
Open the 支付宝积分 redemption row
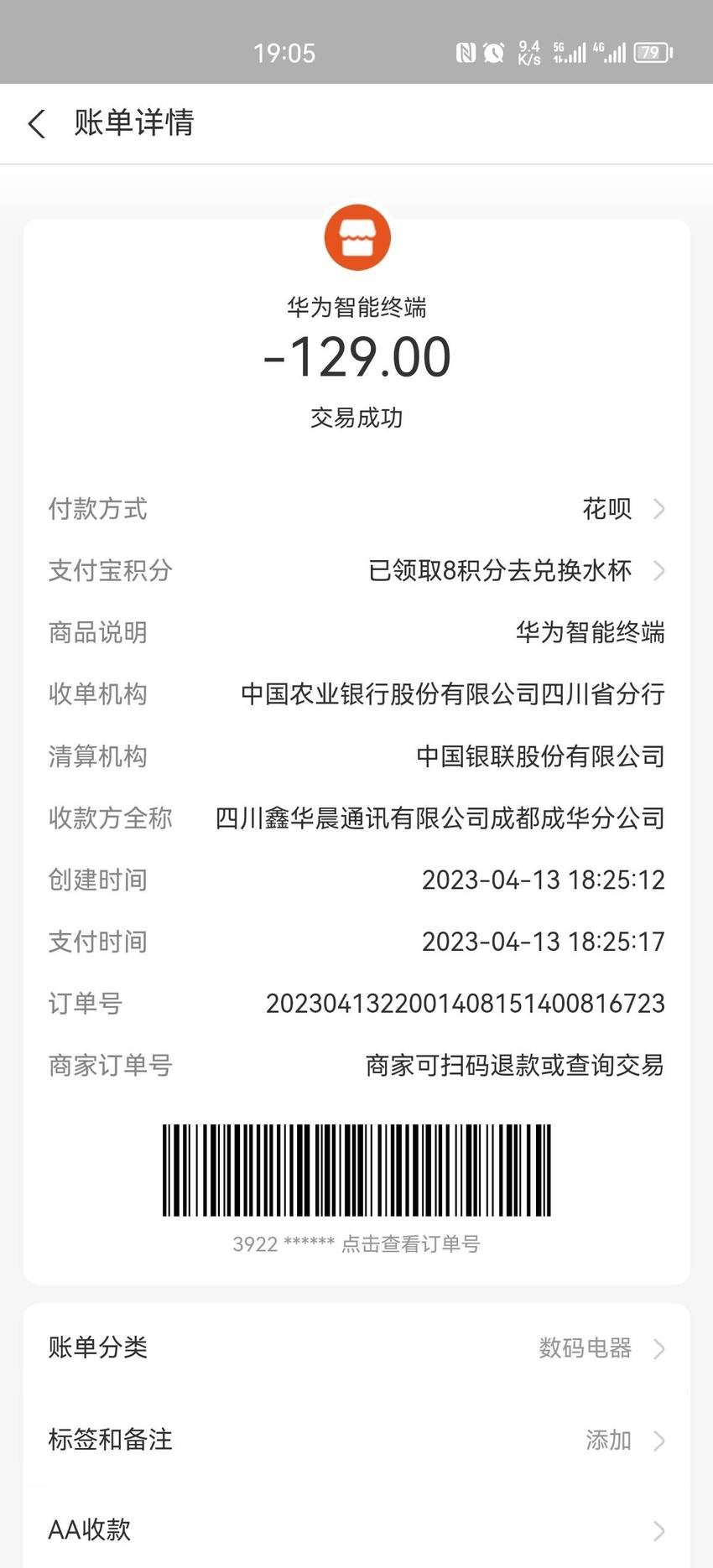pyautogui.click(x=356, y=571)
